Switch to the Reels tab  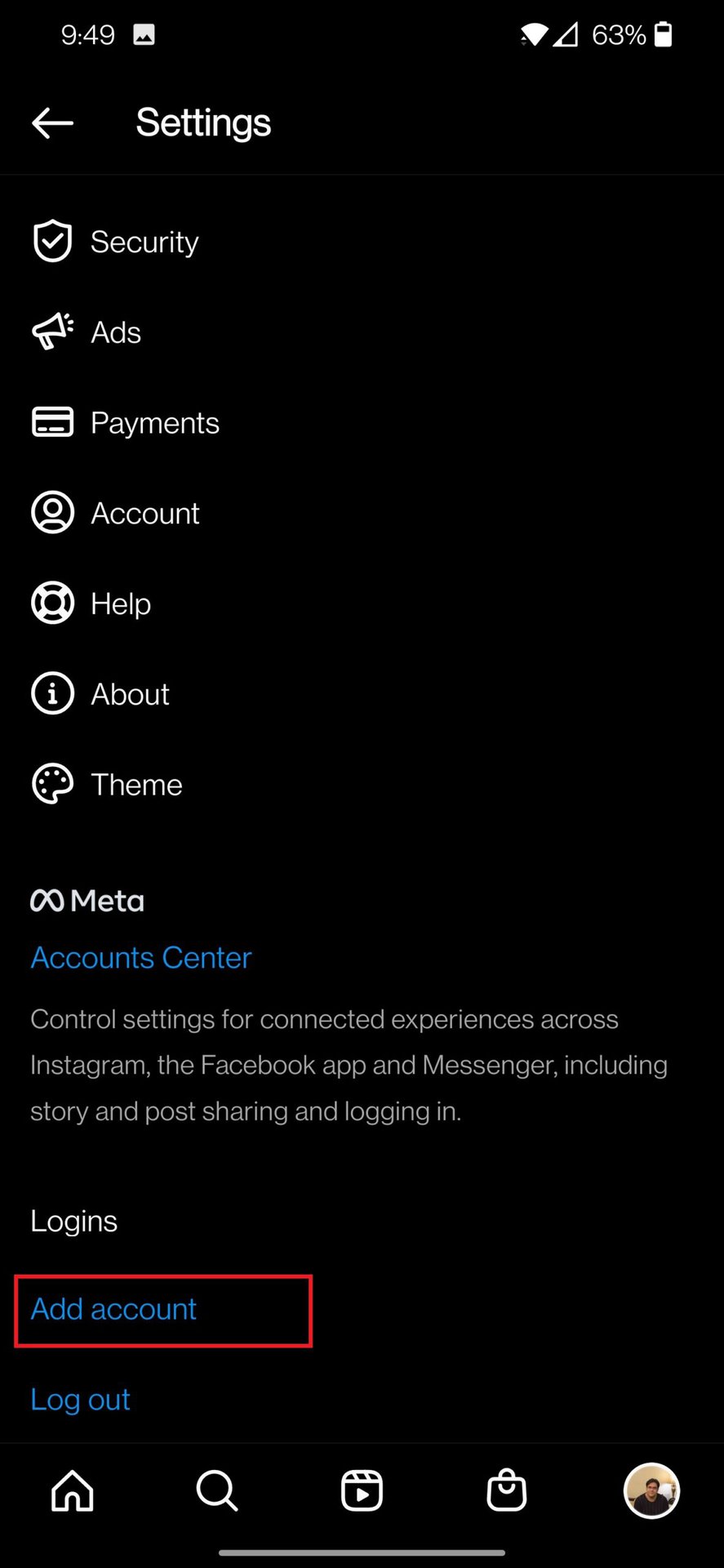pyautogui.click(x=362, y=1490)
